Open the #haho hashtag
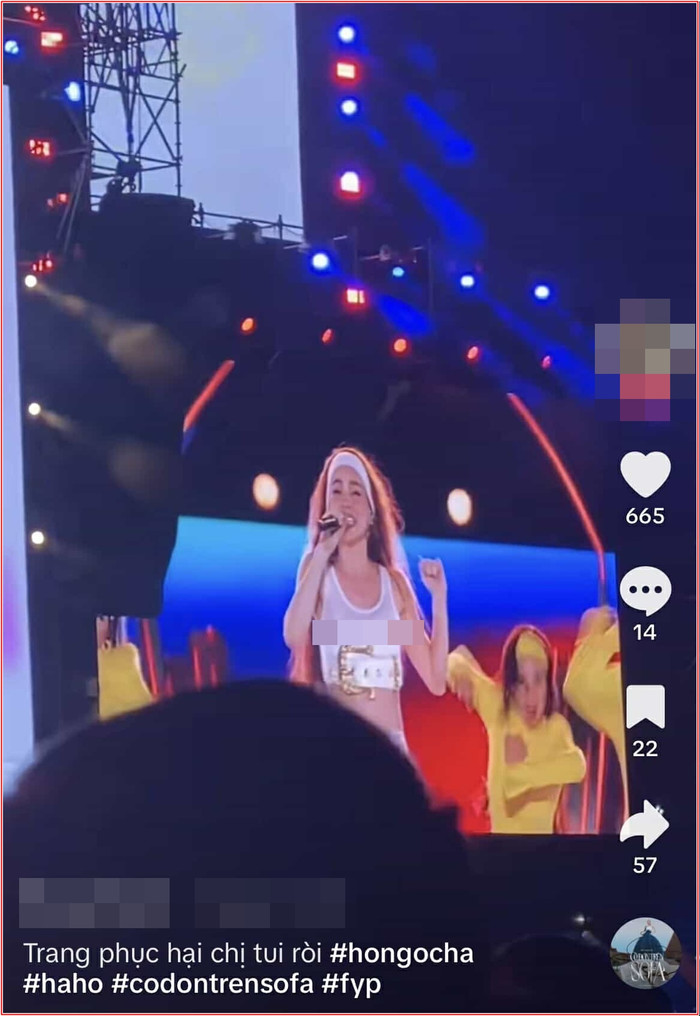Image resolution: width=700 pixels, height=1016 pixels. click(62, 984)
